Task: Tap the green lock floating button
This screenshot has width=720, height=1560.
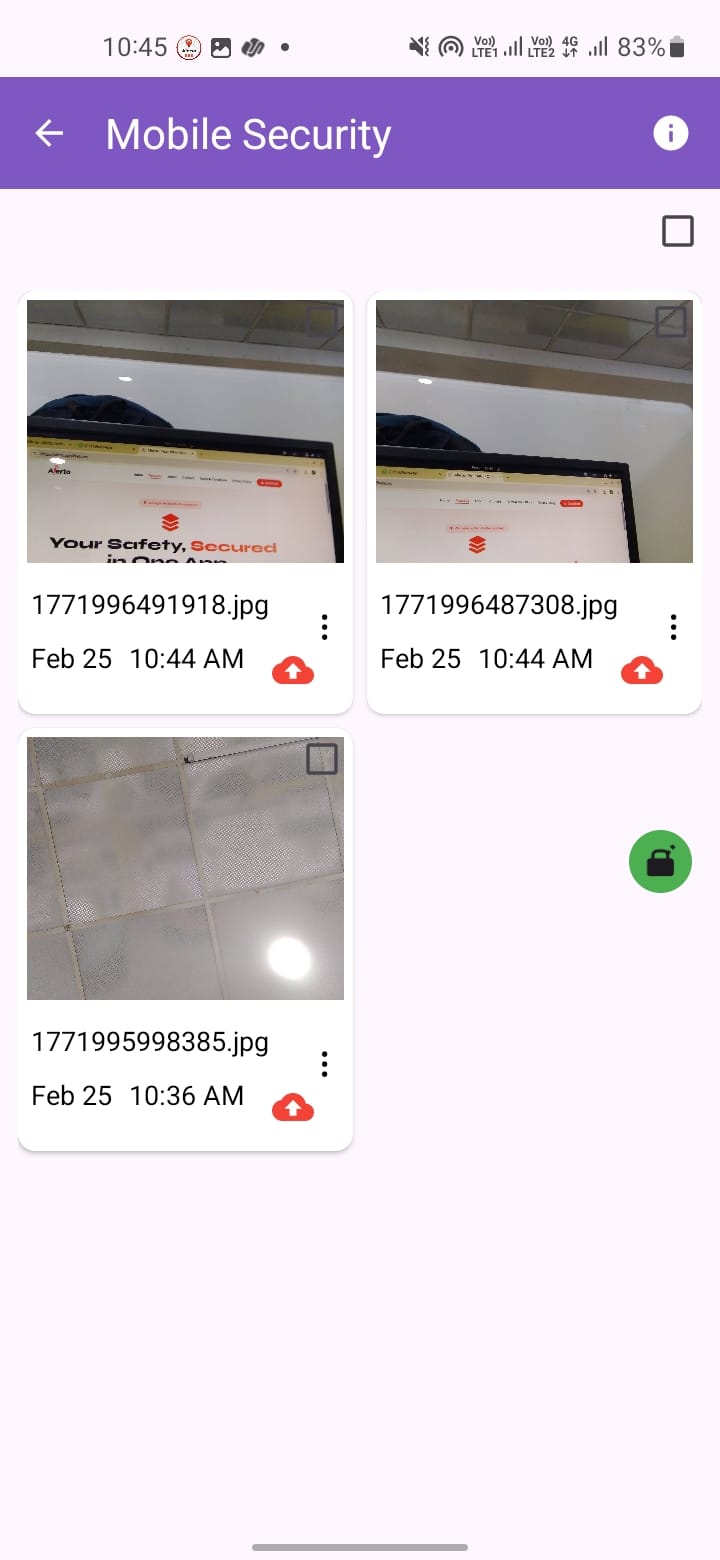Action: pos(660,861)
